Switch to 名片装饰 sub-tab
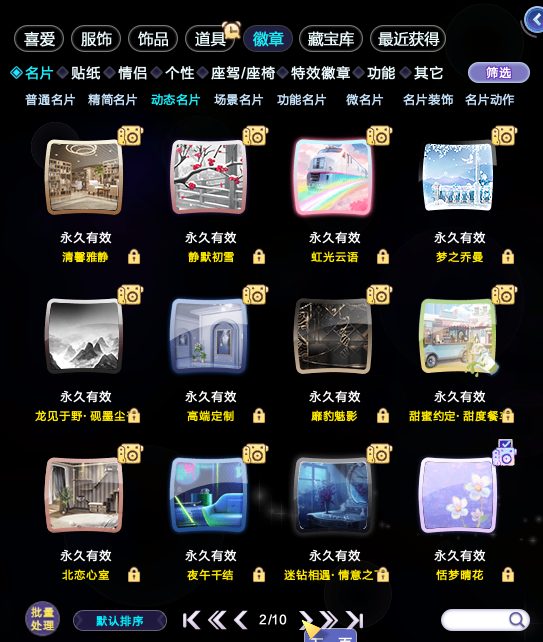Viewport: 543px width, 642px height. click(428, 99)
